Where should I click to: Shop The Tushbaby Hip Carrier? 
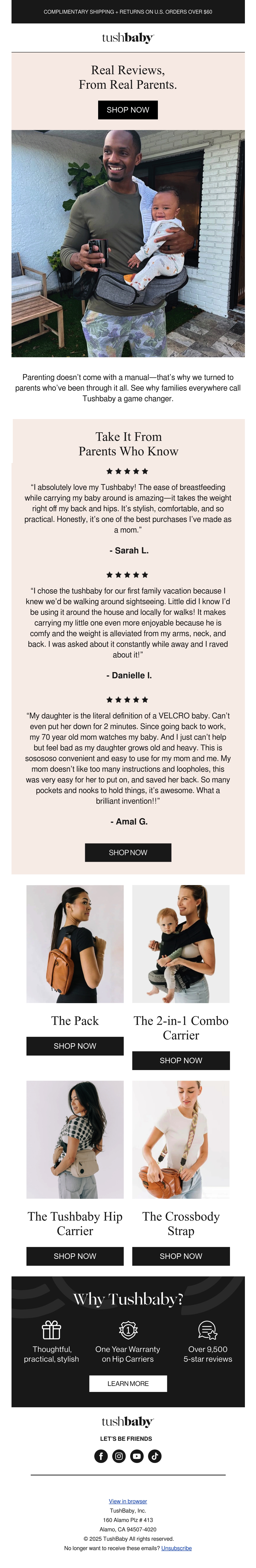75,1256
